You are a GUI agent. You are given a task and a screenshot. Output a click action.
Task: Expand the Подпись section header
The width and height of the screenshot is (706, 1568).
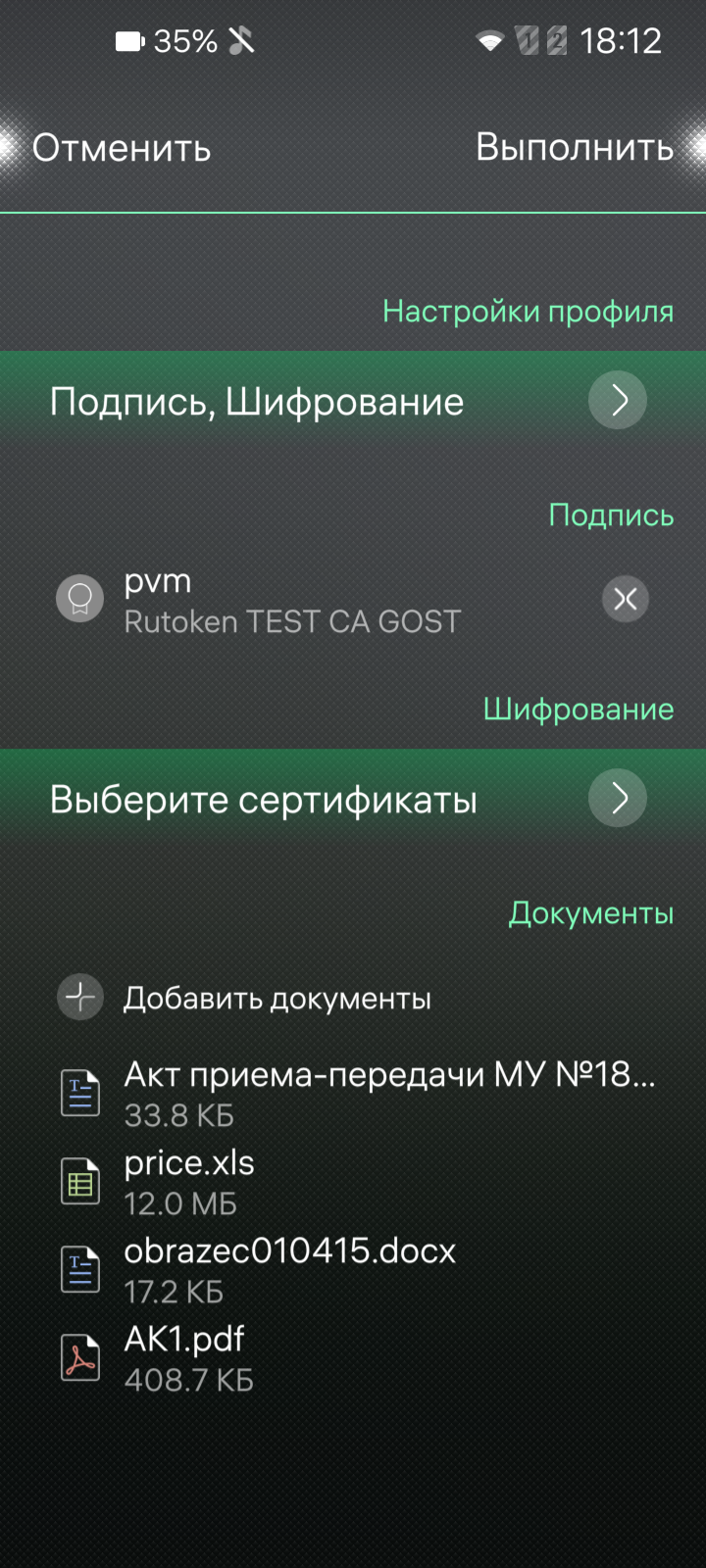(x=612, y=514)
